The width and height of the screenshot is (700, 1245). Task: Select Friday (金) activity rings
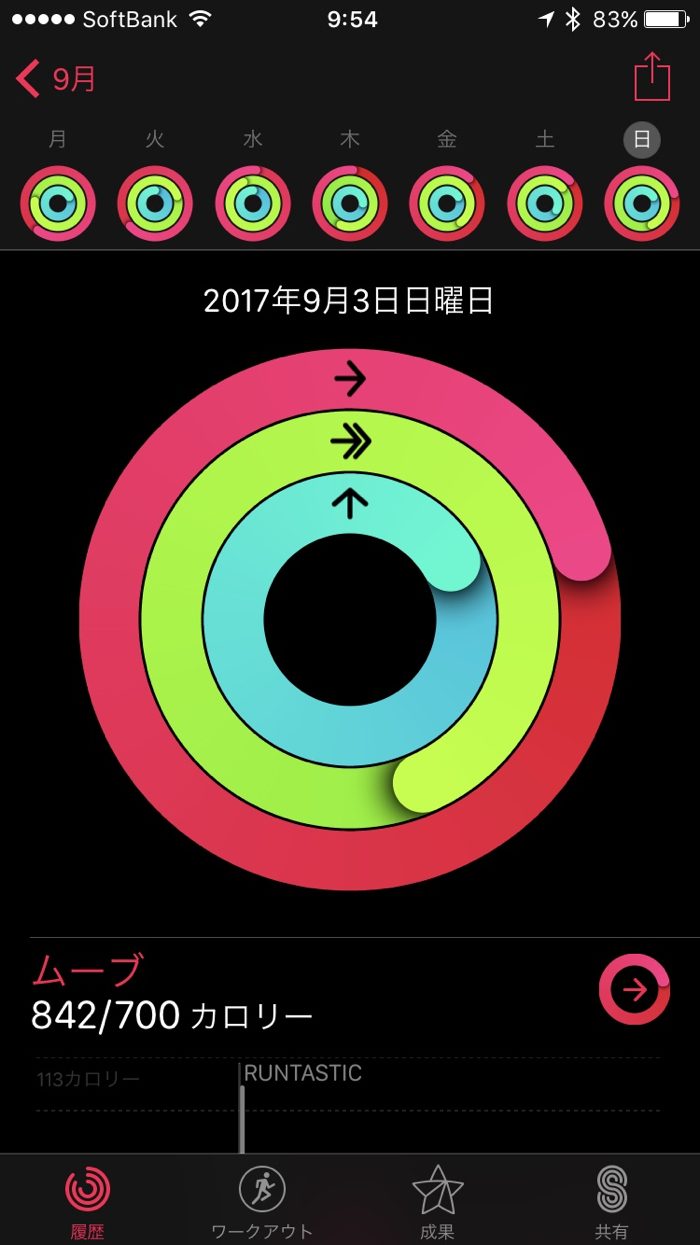[447, 203]
